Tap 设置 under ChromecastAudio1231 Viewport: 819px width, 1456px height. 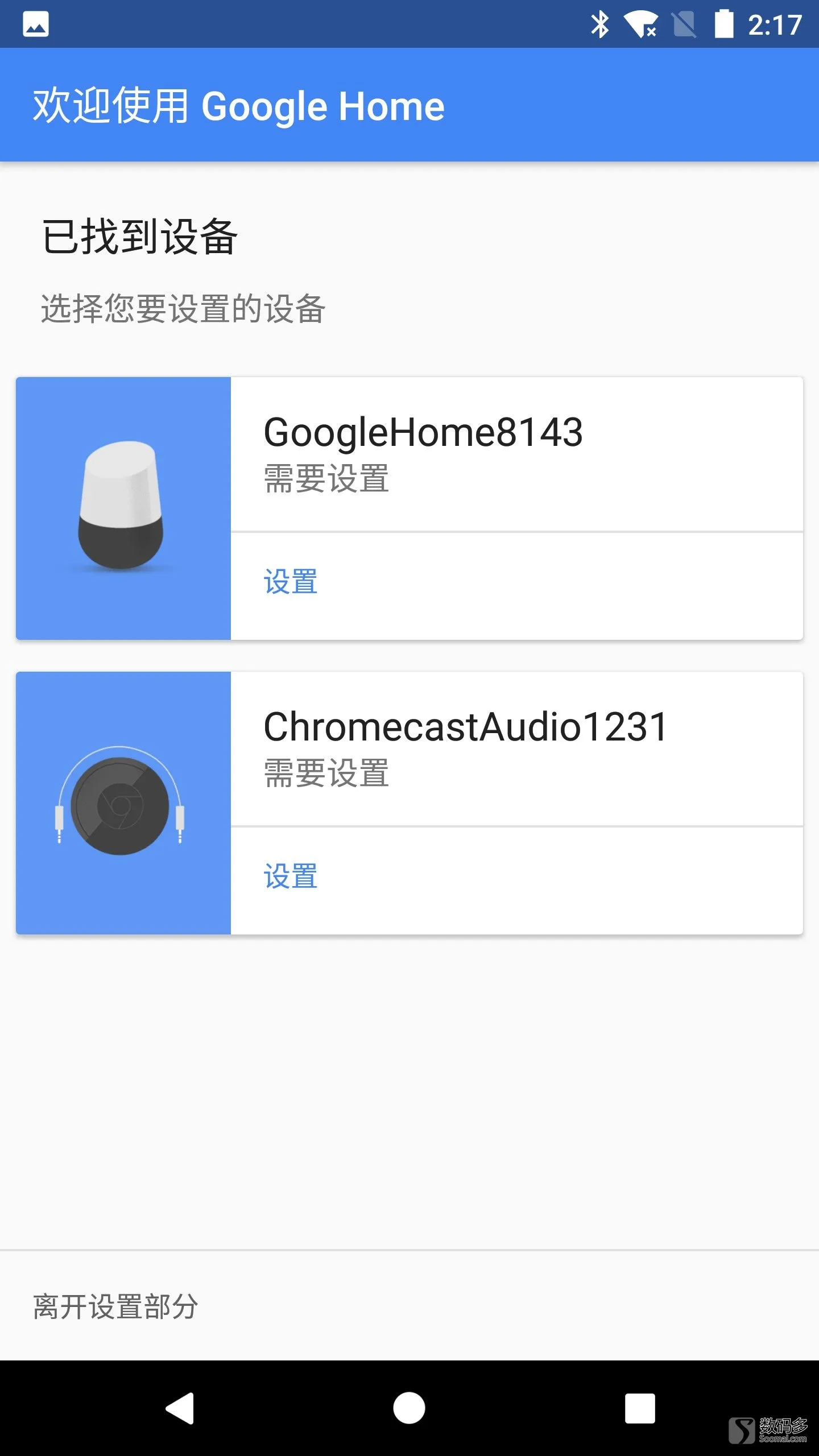point(291,876)
